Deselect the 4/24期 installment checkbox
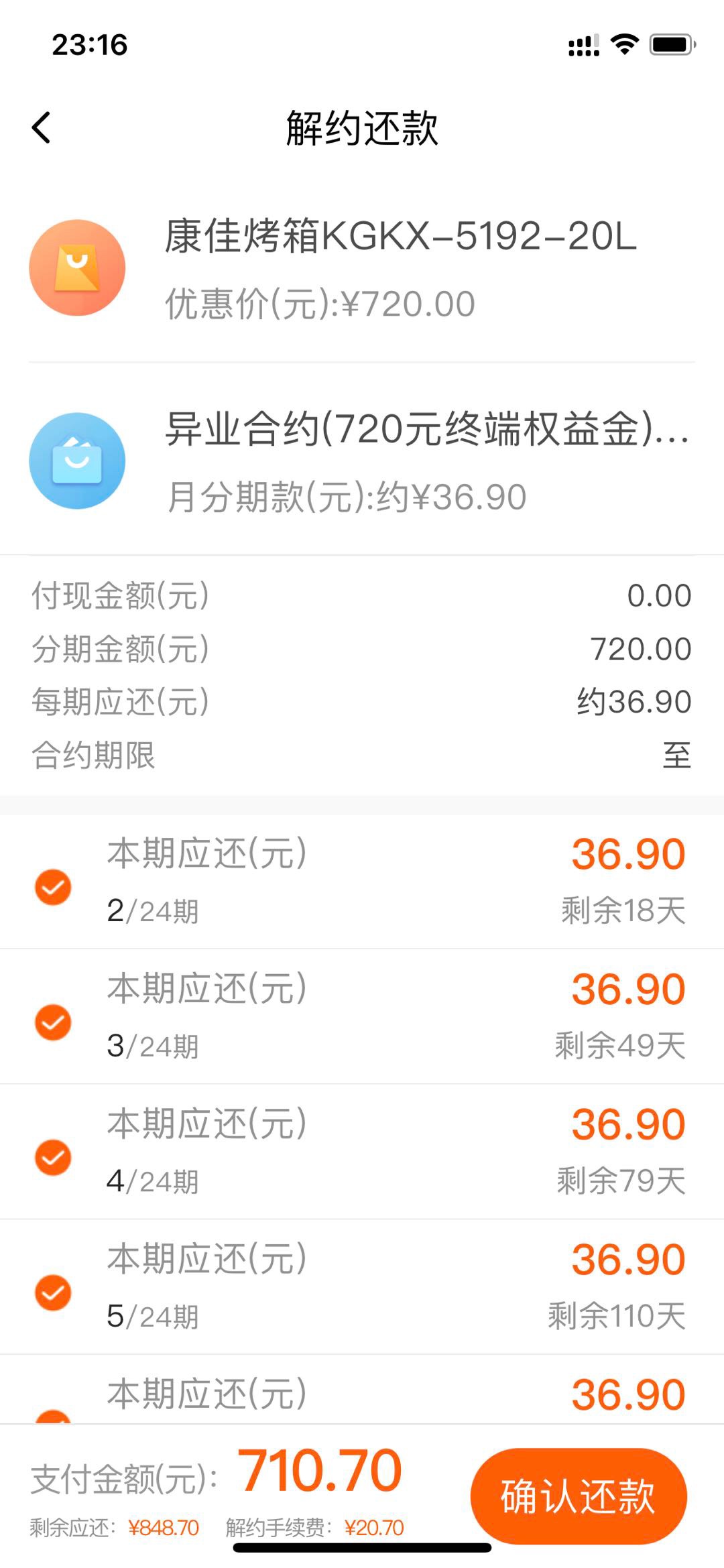The height and width of the screenshot is (1568, 724). [53, 1158]
